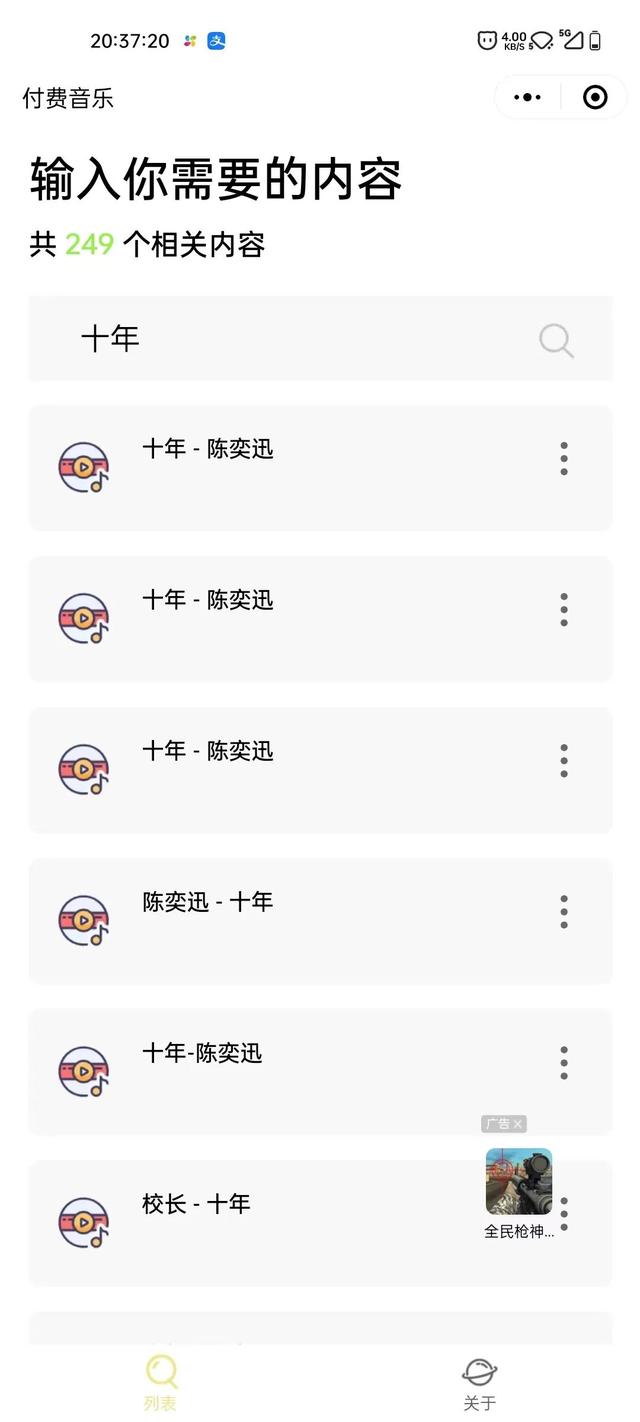Image resolution: width=640 pixels, height=1422 pixels.
Task: Open the 全民枪神 game advertisement
Action: pos(519,1182)
